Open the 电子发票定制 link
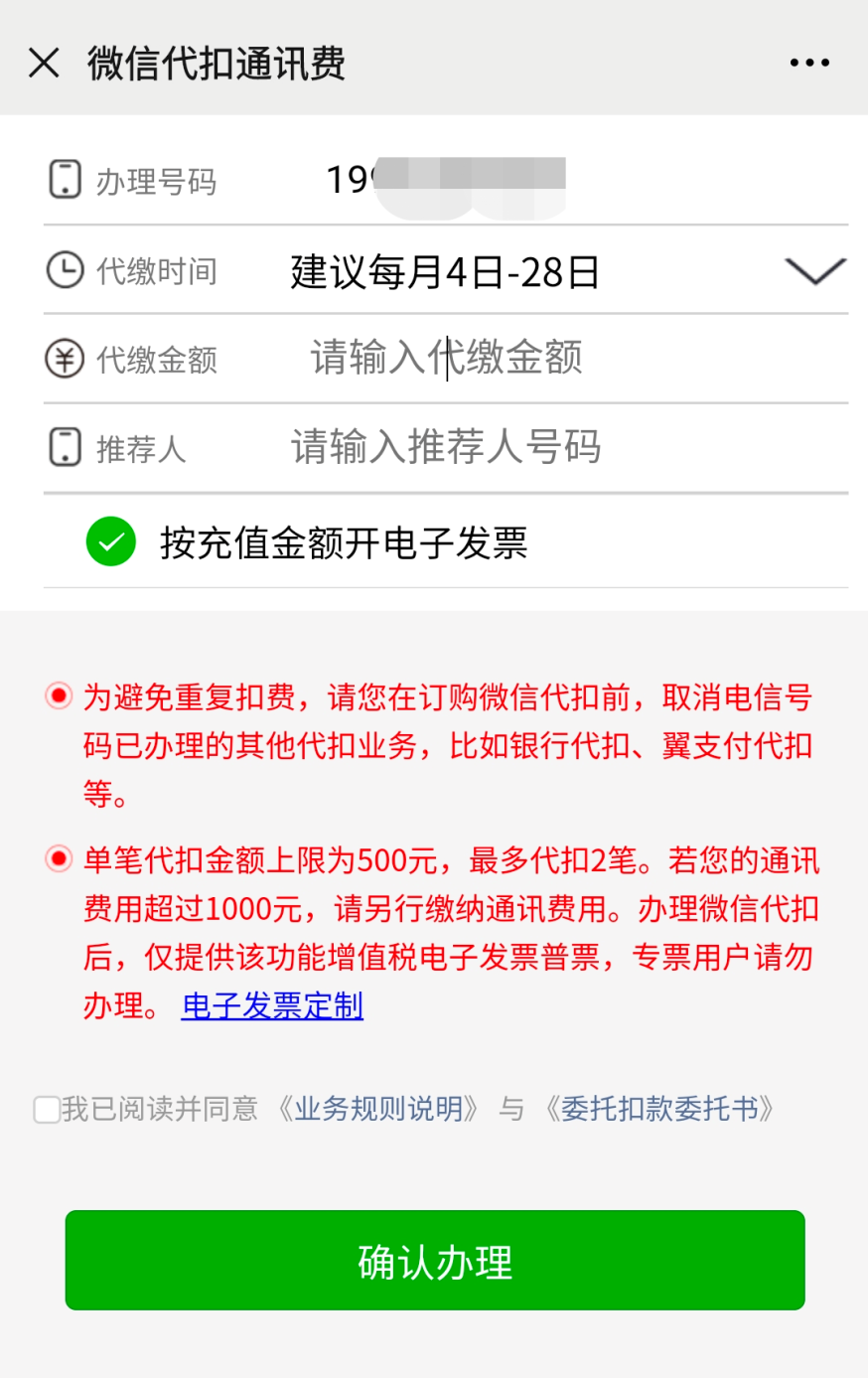The height and width of the screenshot is (1378, 868). click(x=270, y=1007)
